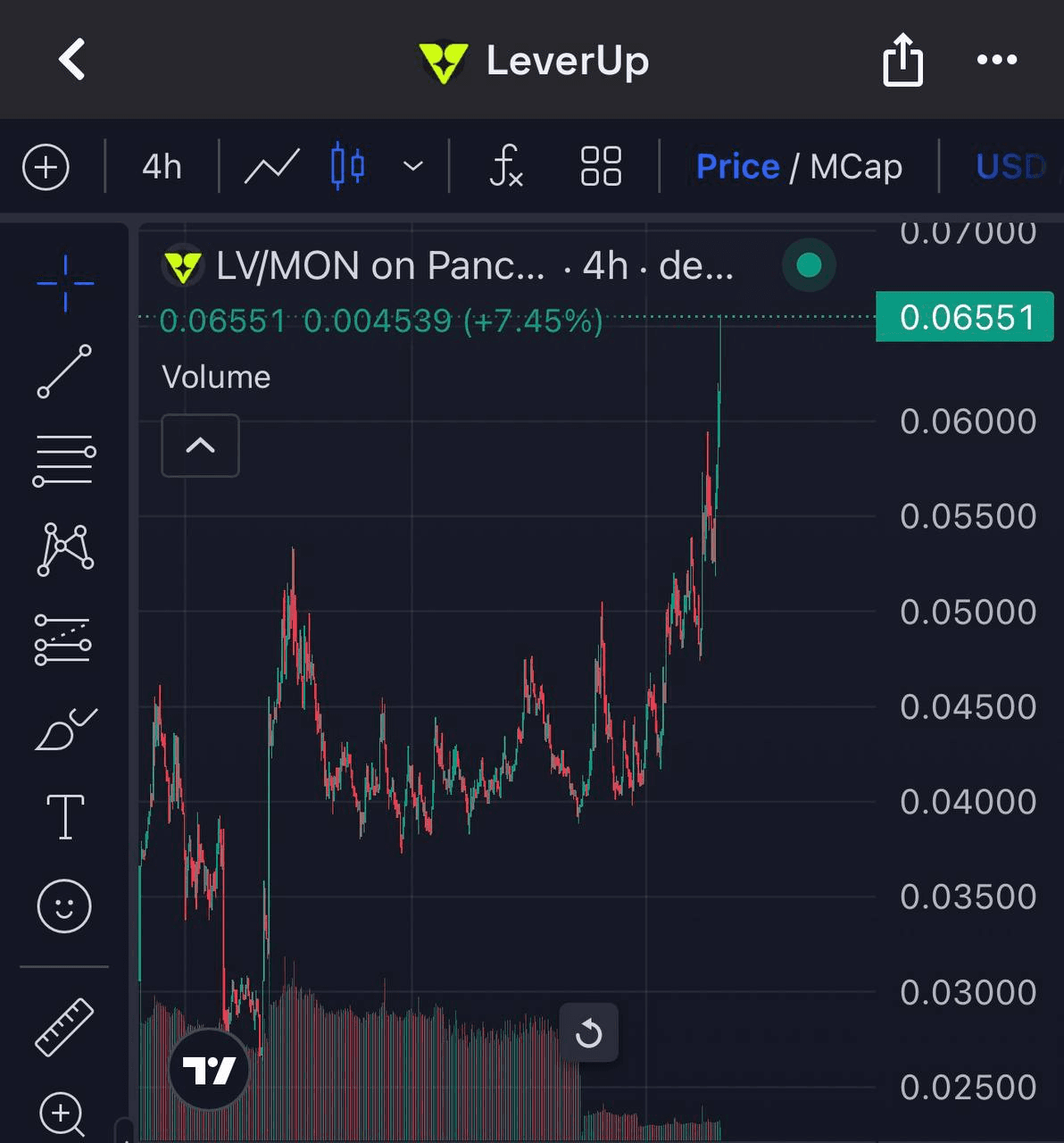The height and width of the screenshot is (1143, 1064).
Task: Choose the crosshair cursor tool
Action: tap(65, 283)
